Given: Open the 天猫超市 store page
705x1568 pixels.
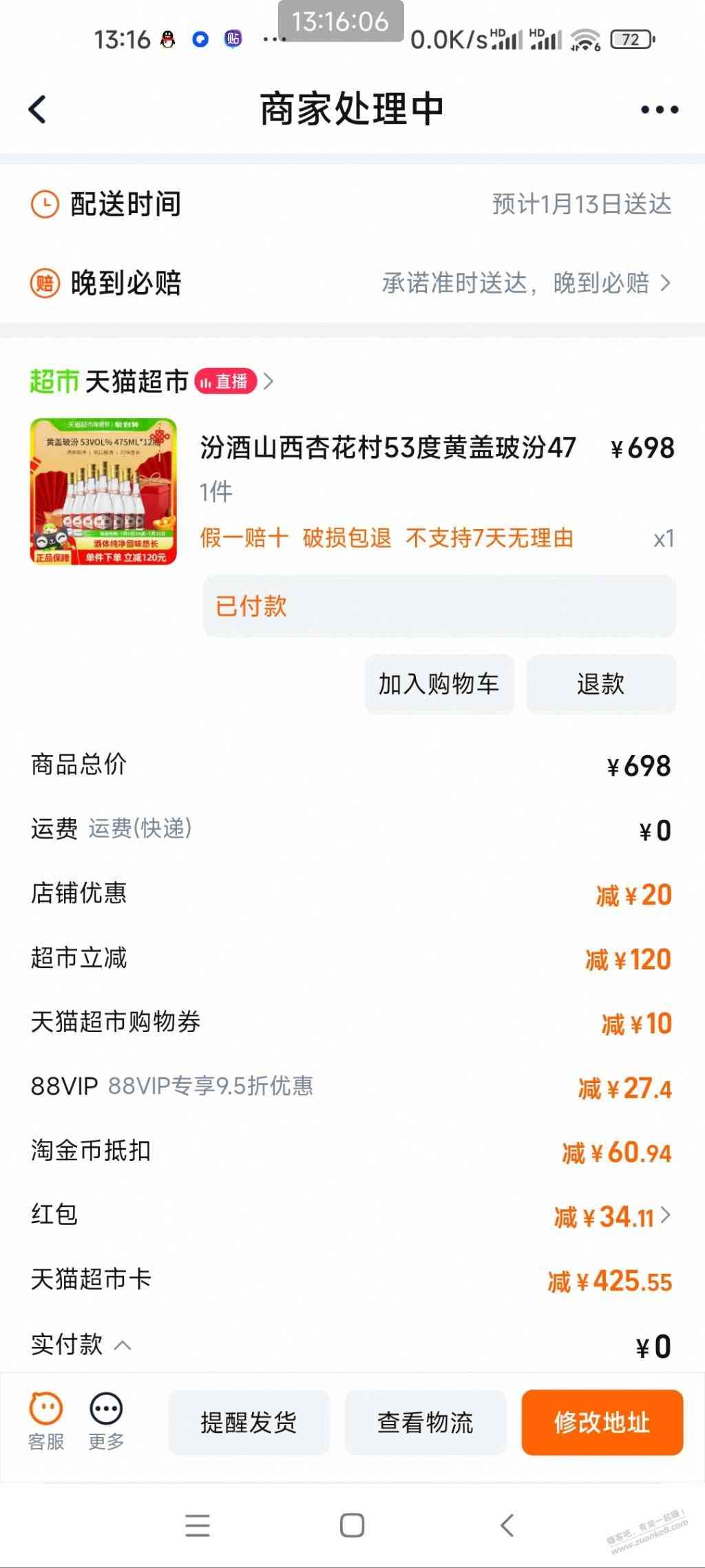Looking at the screenshot, I should coord(138,381).
